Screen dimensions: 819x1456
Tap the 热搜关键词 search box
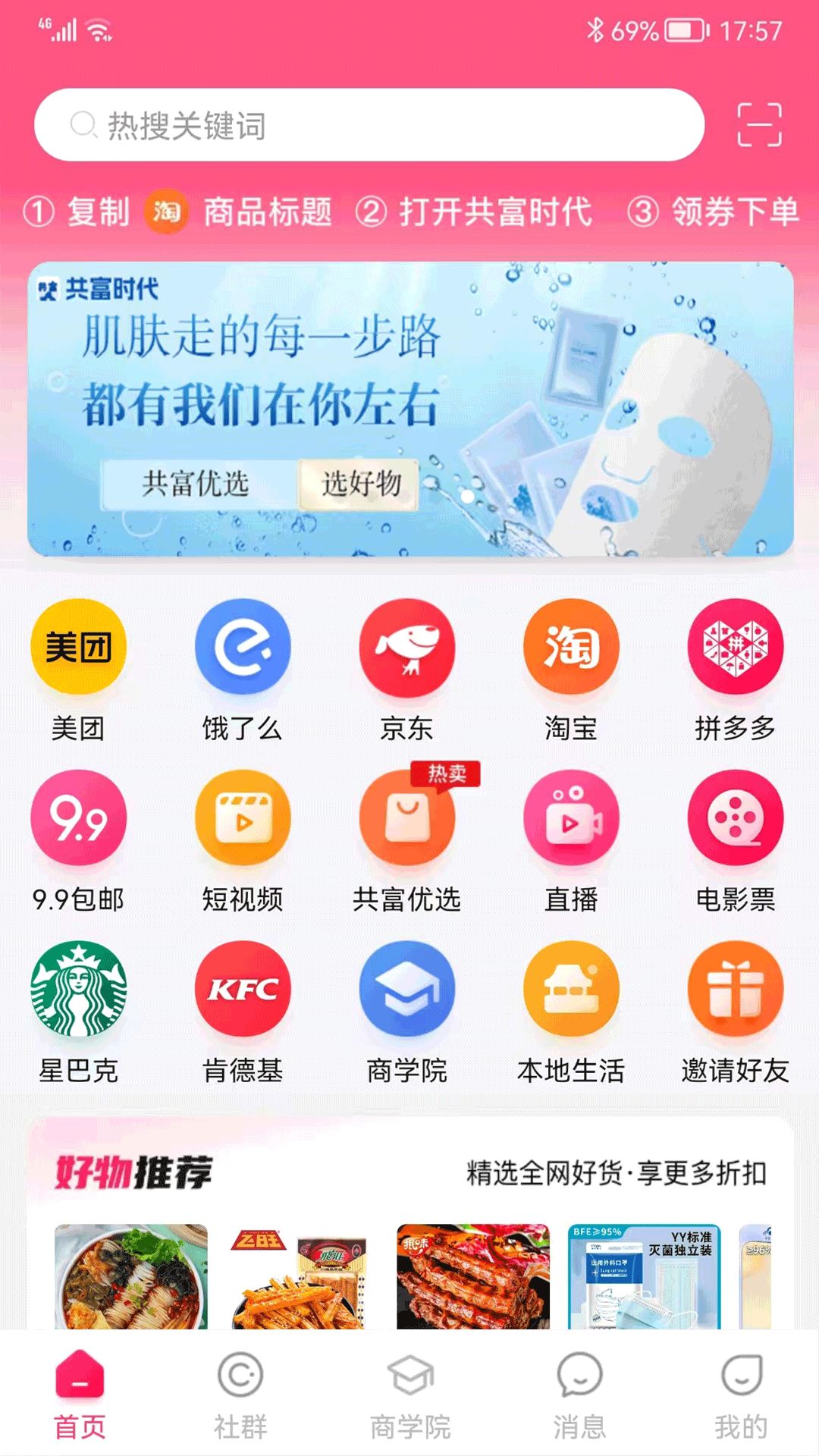[369, 125]
